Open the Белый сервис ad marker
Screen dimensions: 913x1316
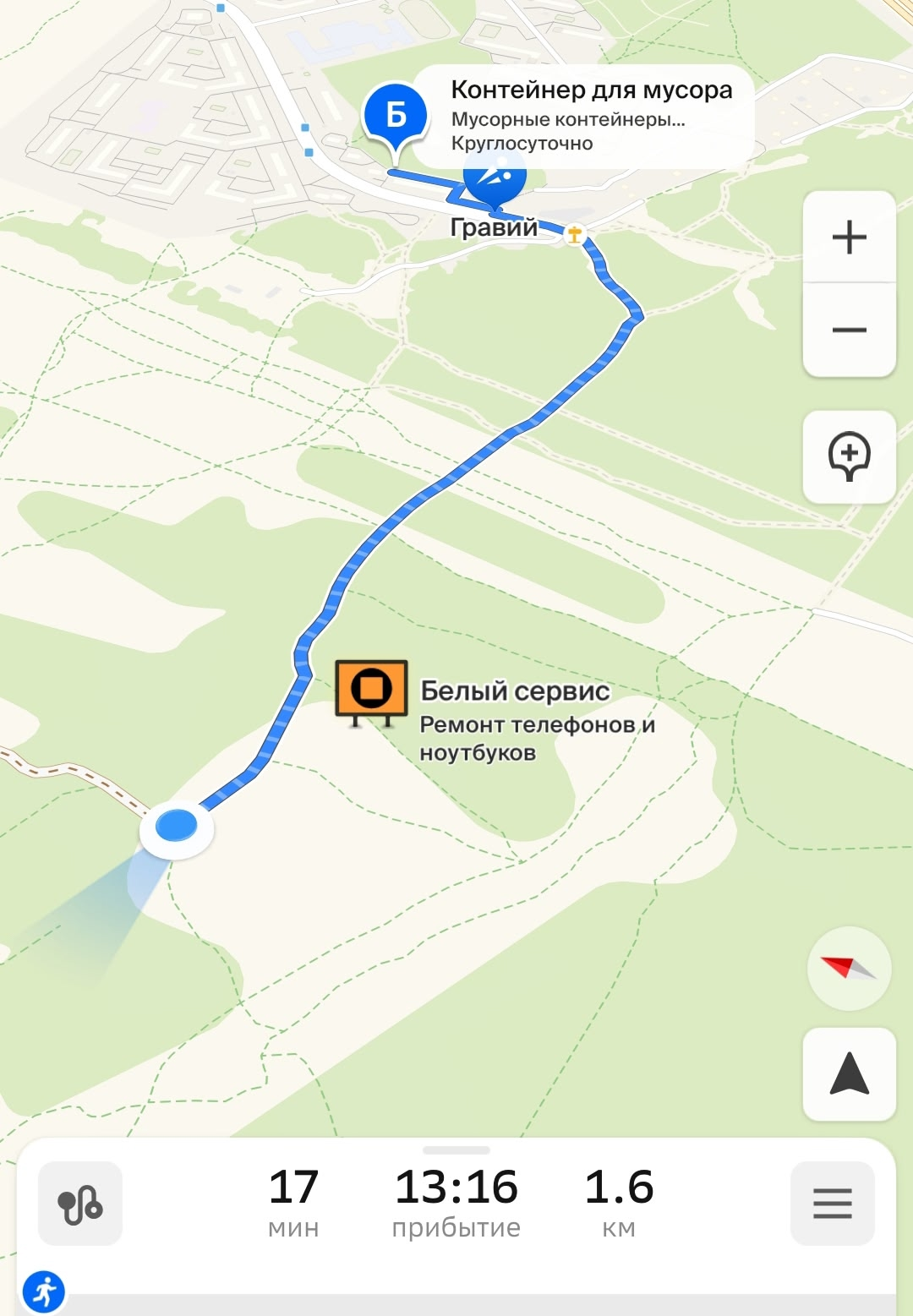371,689
